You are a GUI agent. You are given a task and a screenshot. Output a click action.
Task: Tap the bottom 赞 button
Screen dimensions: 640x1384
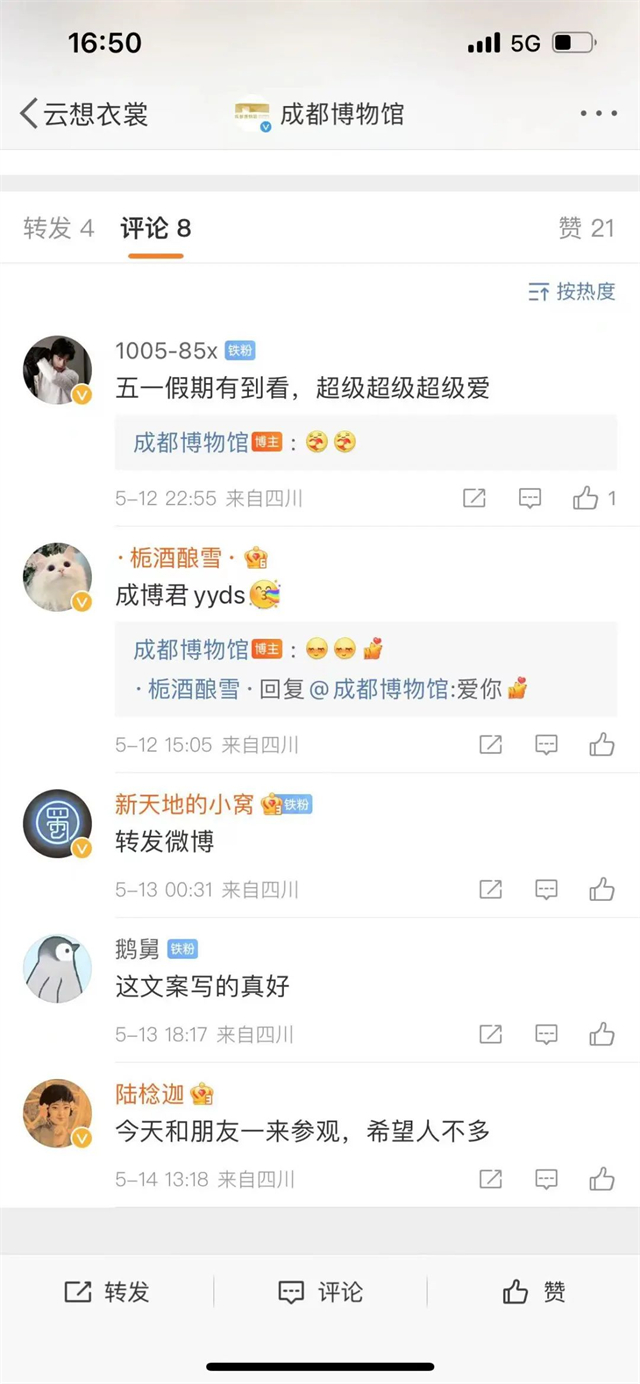coord(534,1292)
